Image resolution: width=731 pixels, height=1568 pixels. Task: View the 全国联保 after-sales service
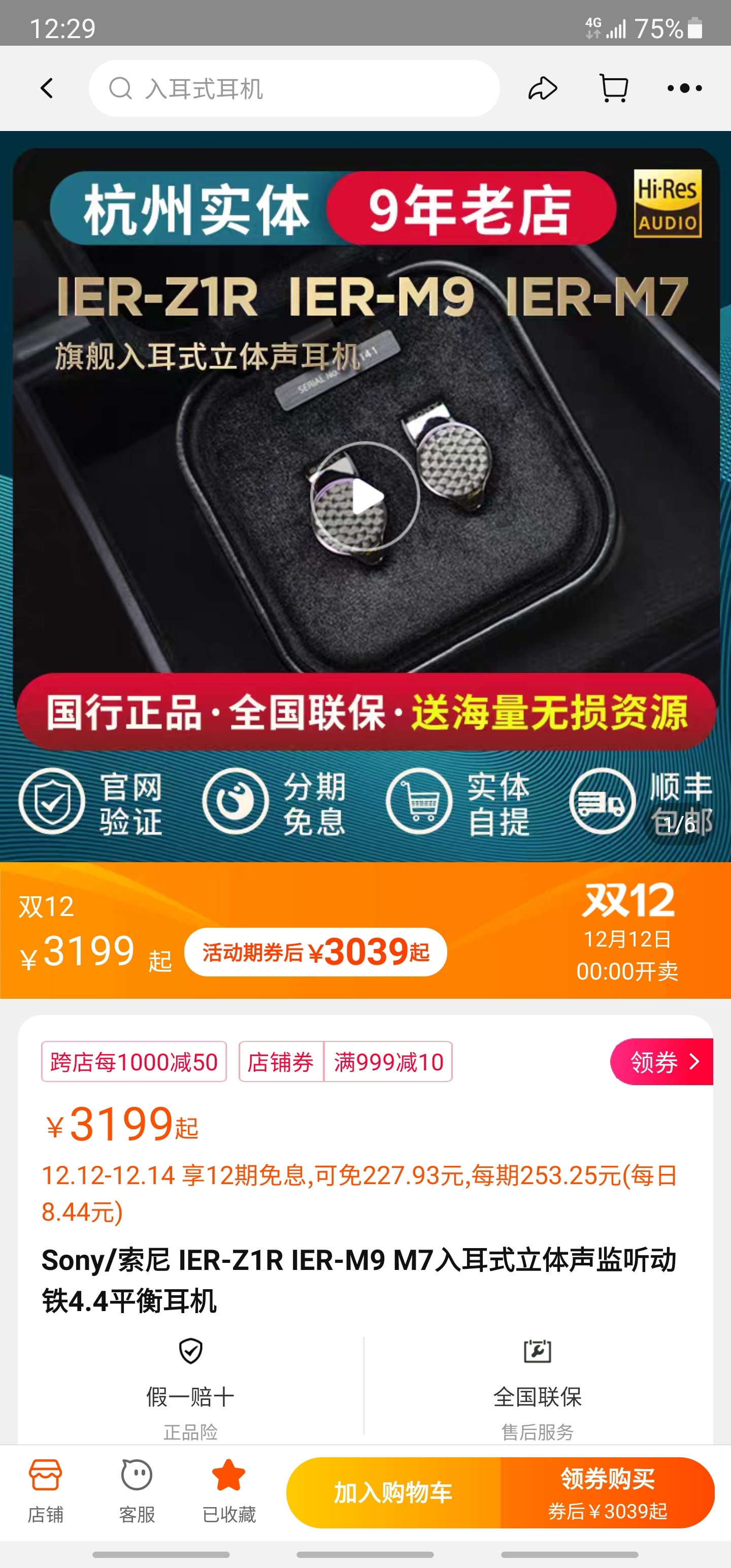538,1387
